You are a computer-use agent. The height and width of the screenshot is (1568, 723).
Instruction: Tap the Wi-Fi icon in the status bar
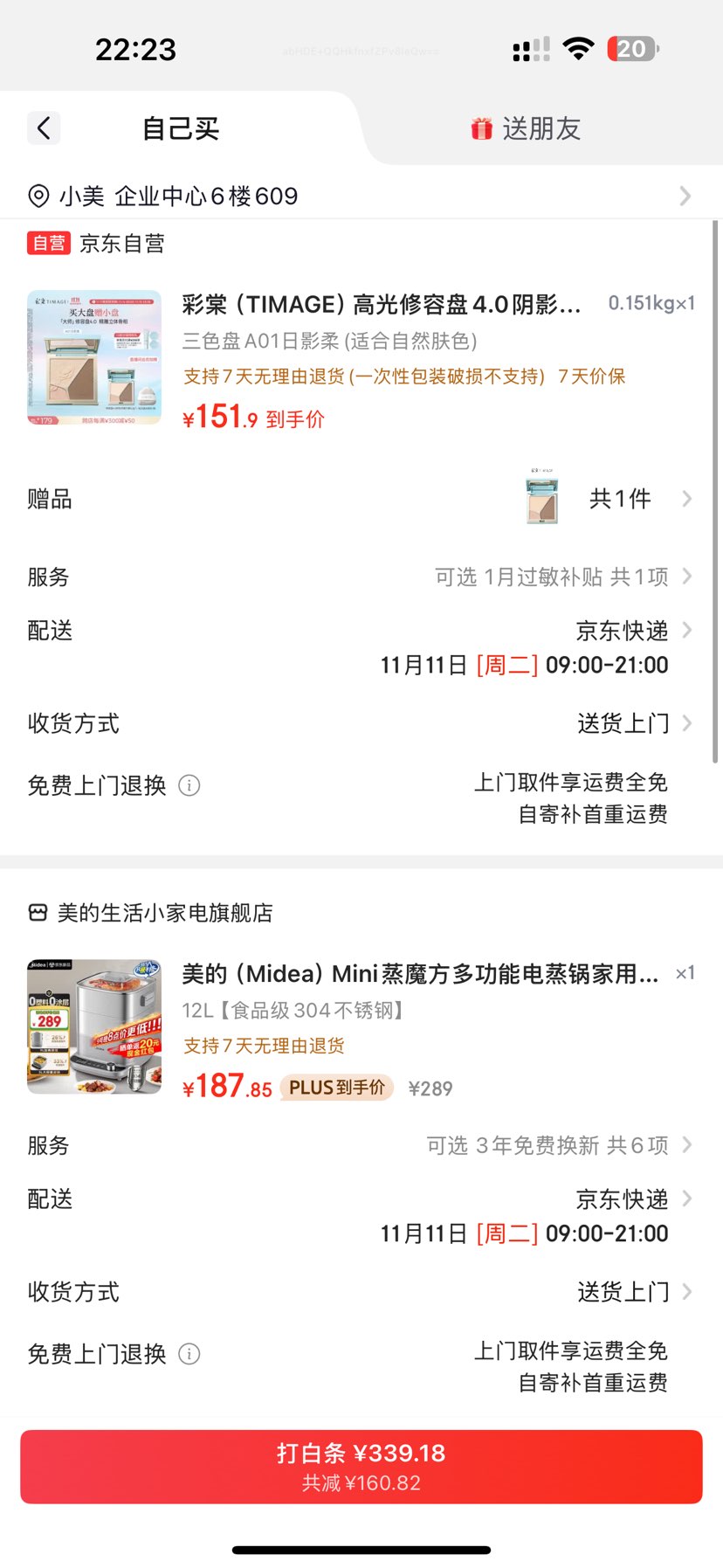578,50
